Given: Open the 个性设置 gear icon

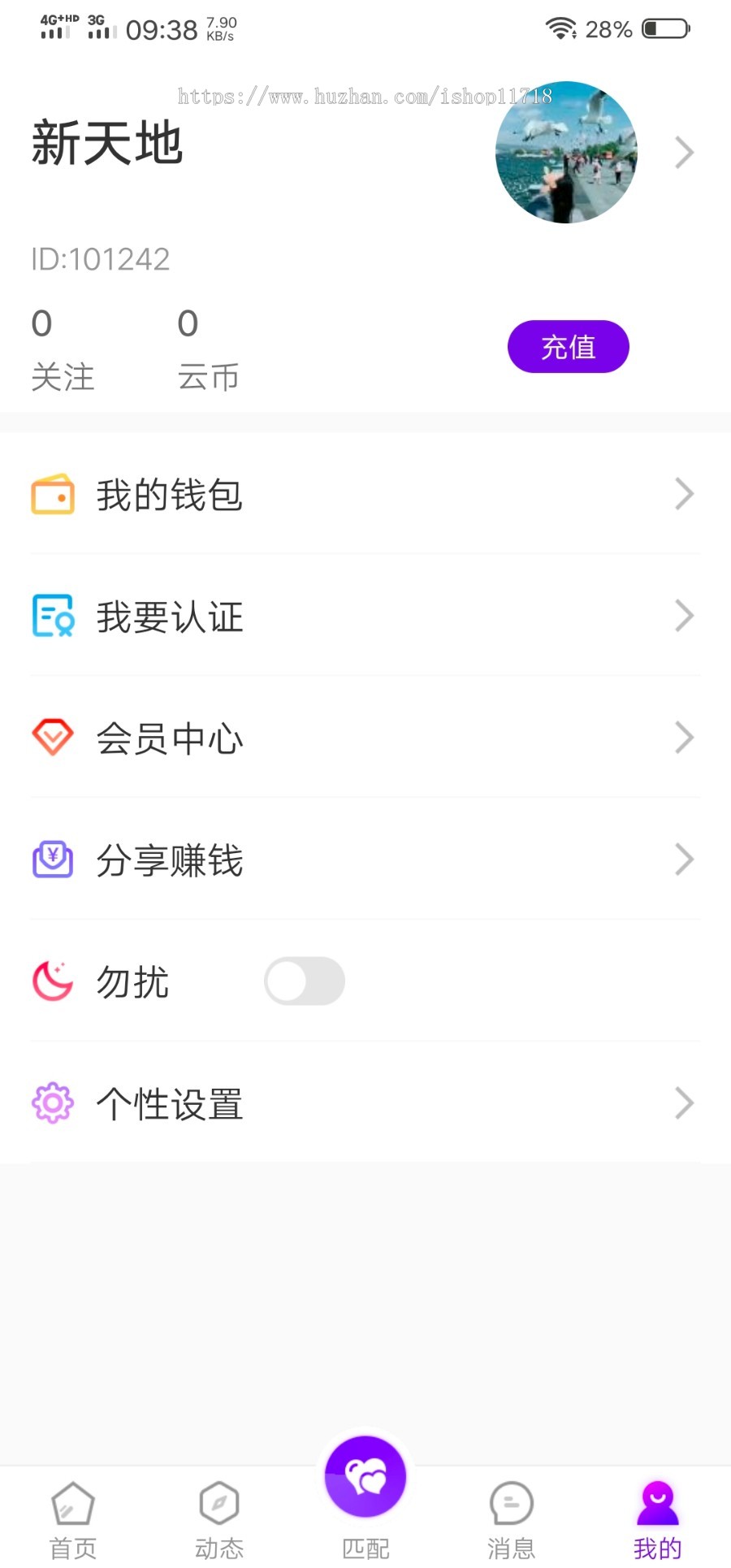Looking at the screenshot, I should pyautogui.click(x=52, y=1102).
